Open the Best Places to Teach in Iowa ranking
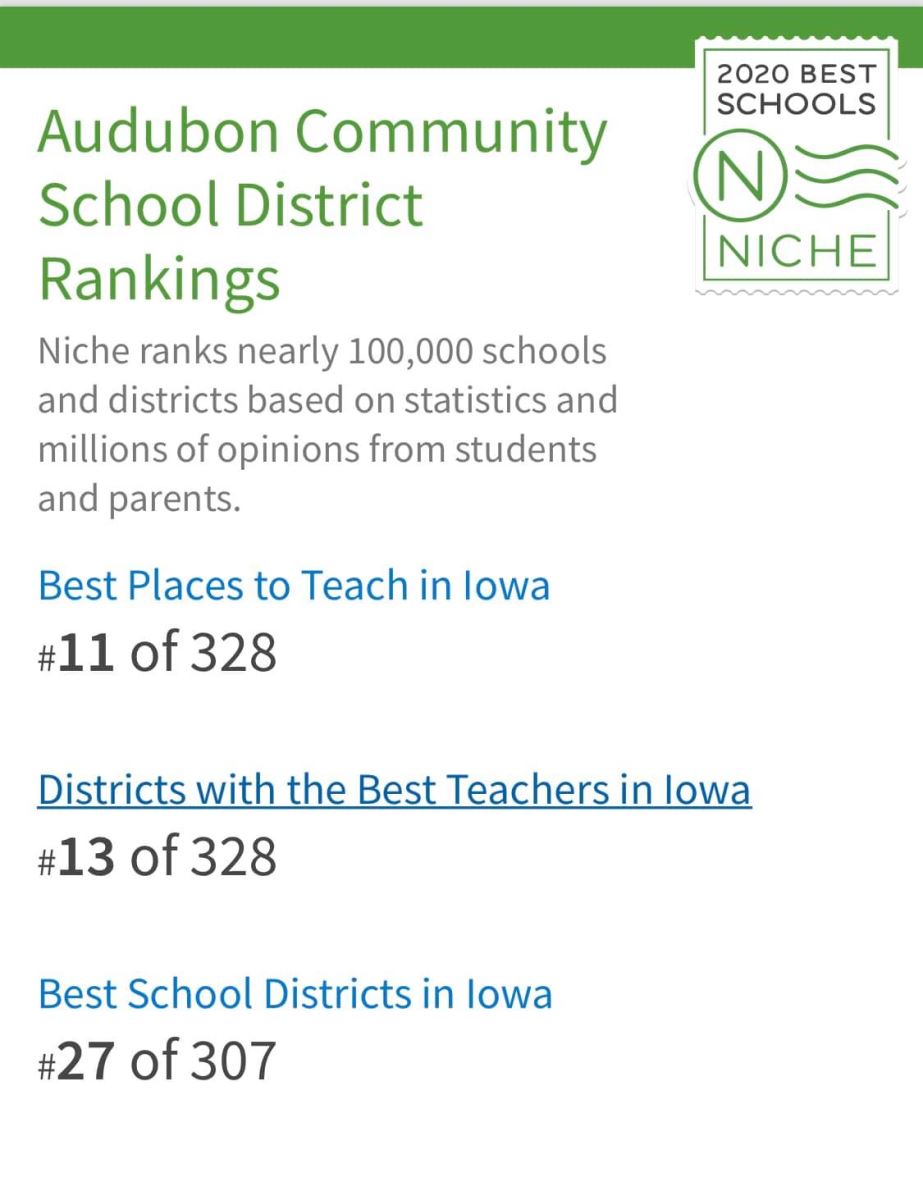Viewport: 923px width, 1200px height. 293,584
